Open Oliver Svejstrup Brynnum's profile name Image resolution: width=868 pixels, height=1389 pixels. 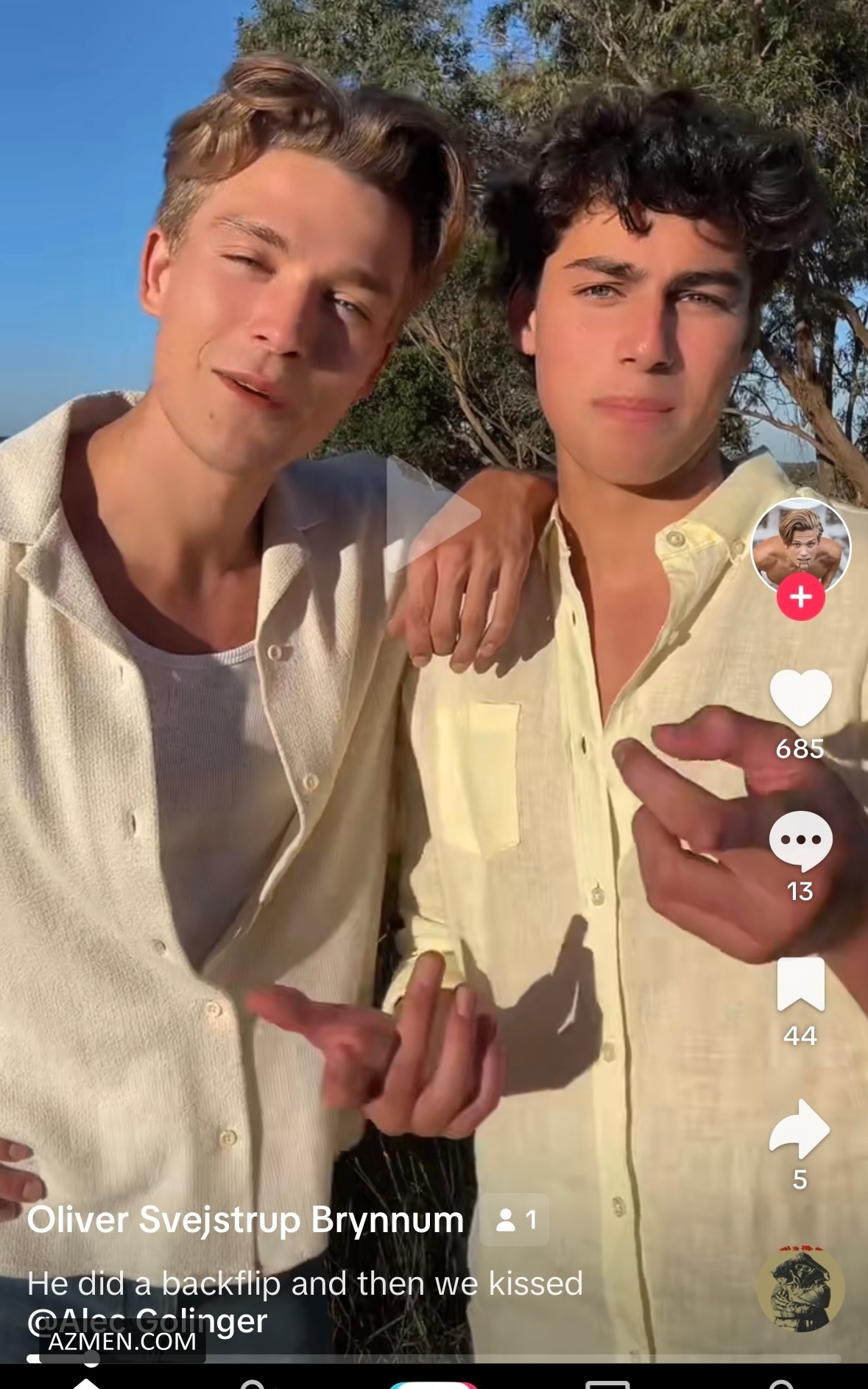click(x=245, y=1220)
